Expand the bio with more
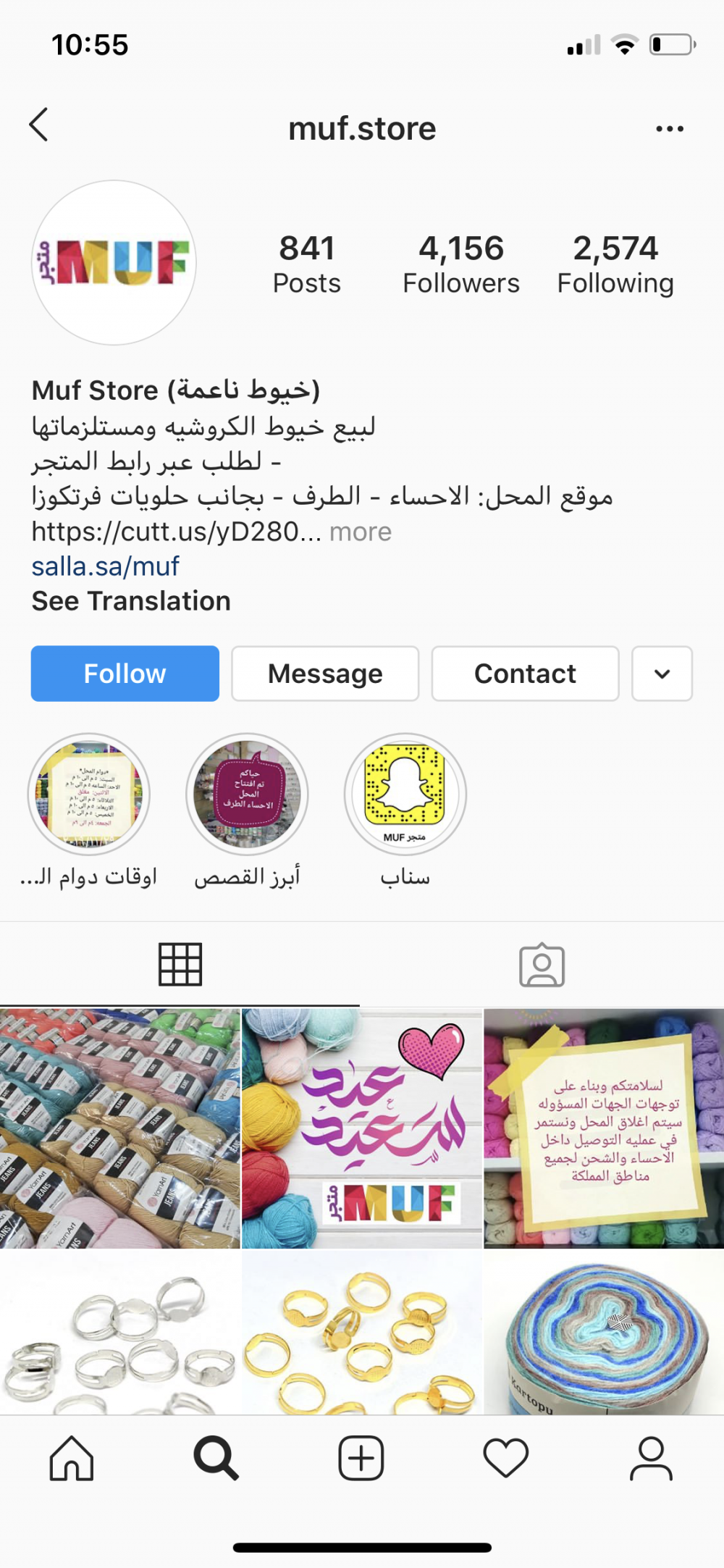The image size is (724, 1568). [360, 532]
